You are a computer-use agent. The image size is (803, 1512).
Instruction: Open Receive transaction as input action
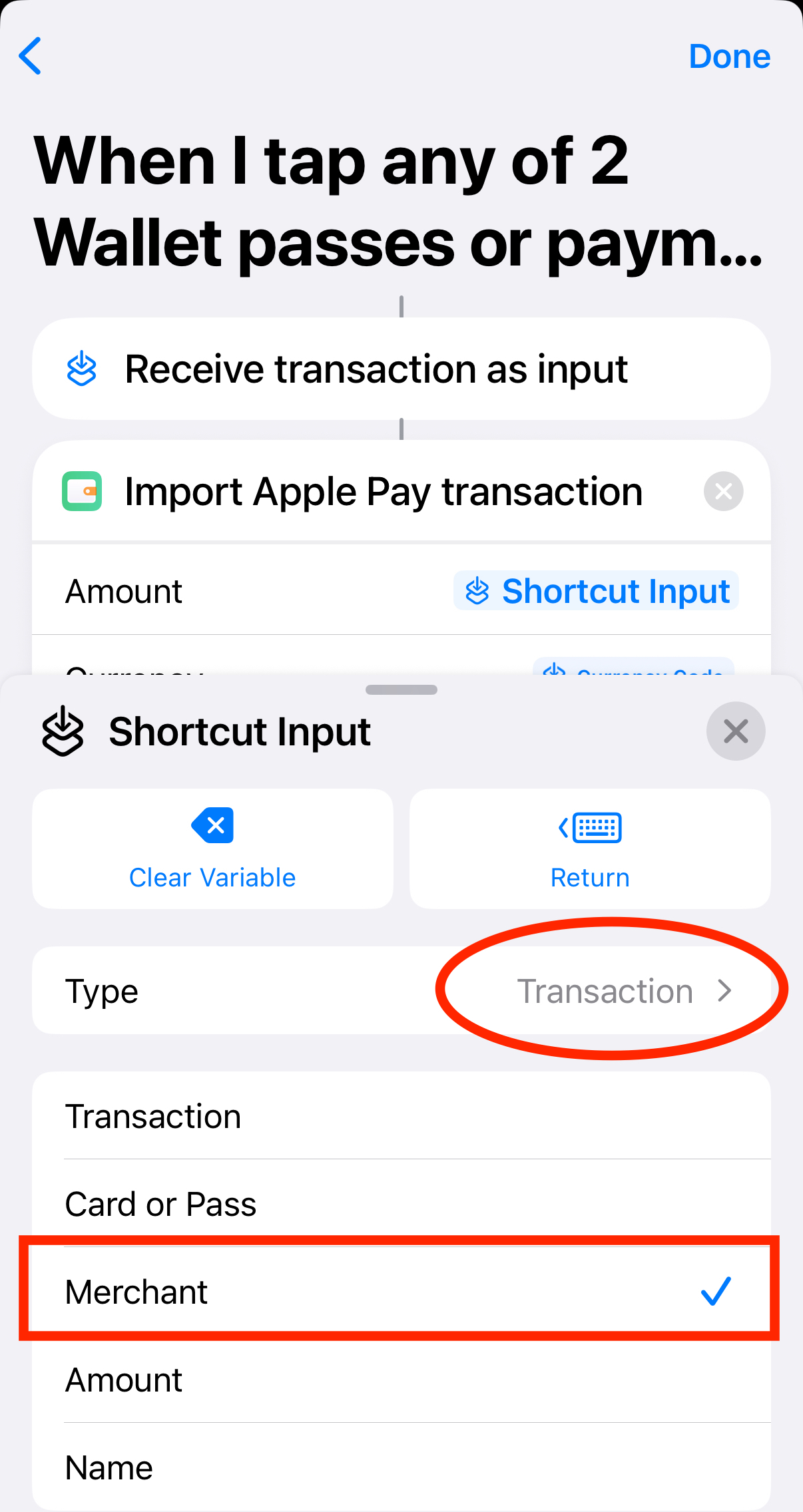[401, 369]
